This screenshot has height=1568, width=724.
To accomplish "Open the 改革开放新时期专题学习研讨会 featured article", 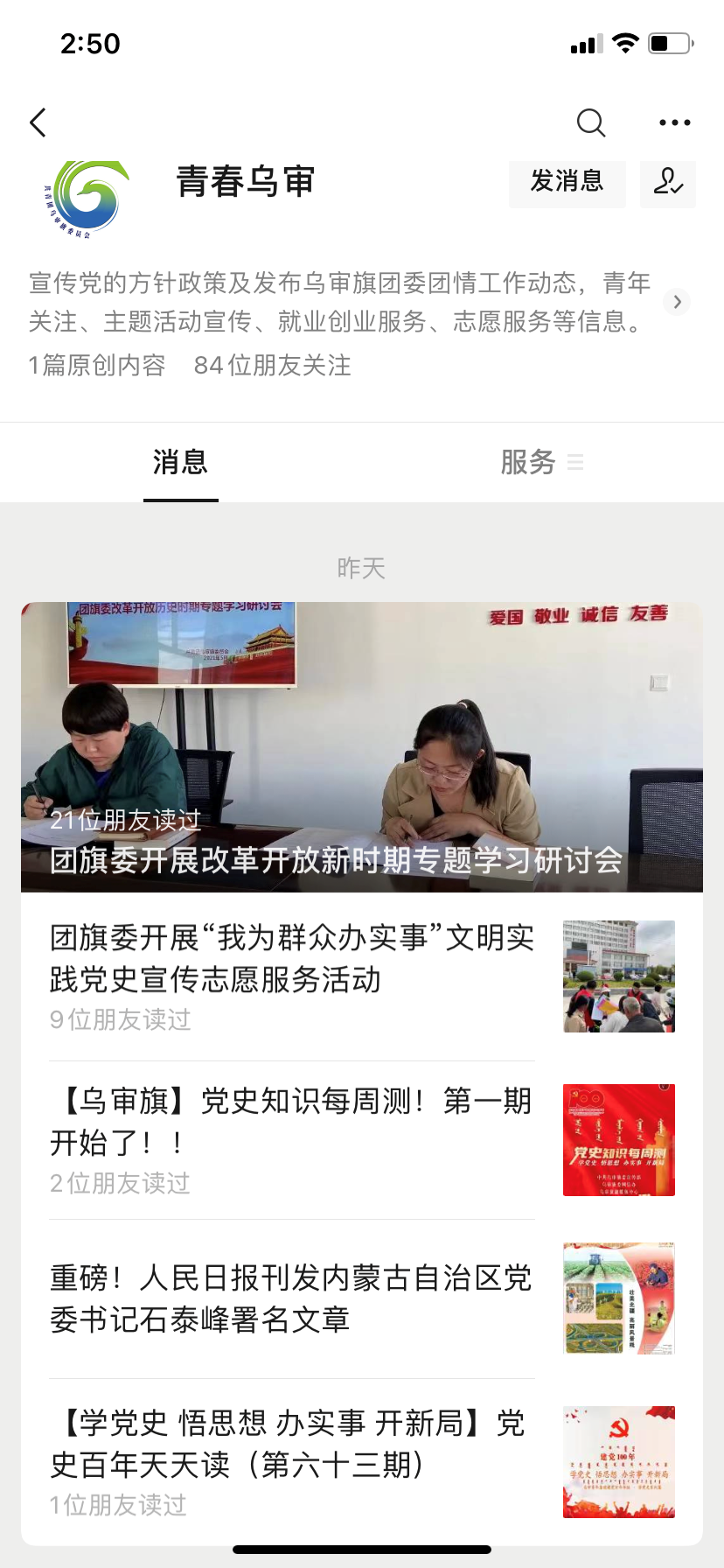I will 362,747.
